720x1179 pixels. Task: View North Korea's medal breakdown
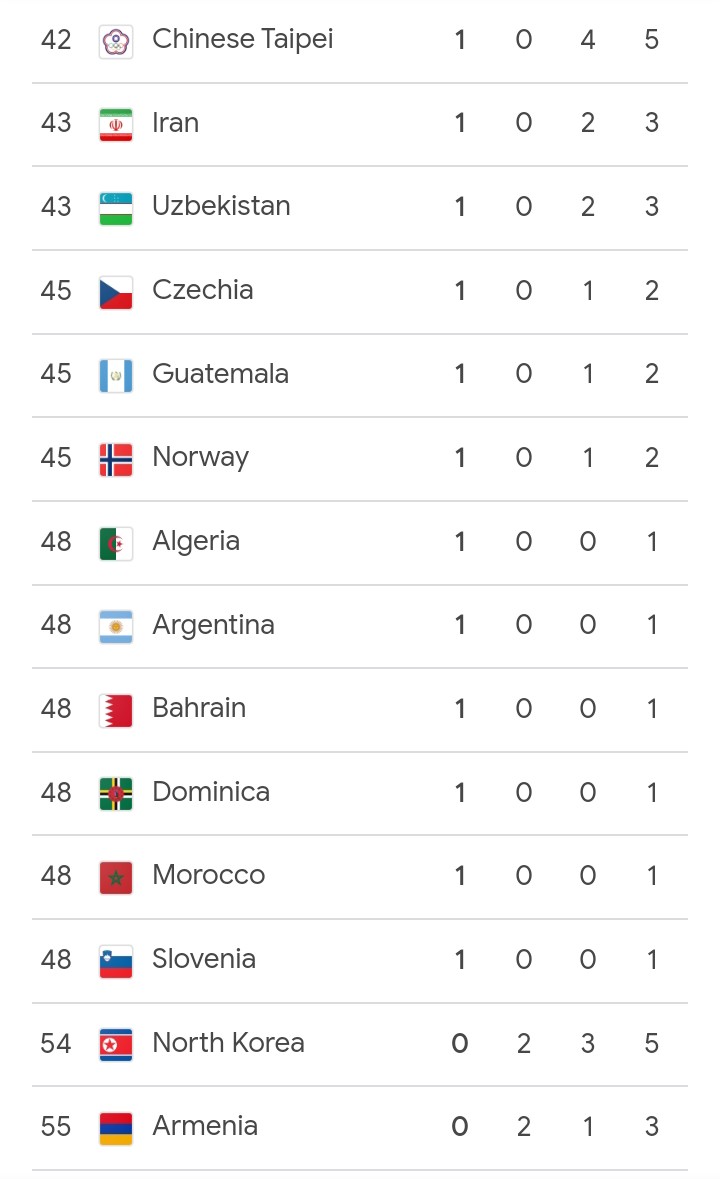(359, 1044)
